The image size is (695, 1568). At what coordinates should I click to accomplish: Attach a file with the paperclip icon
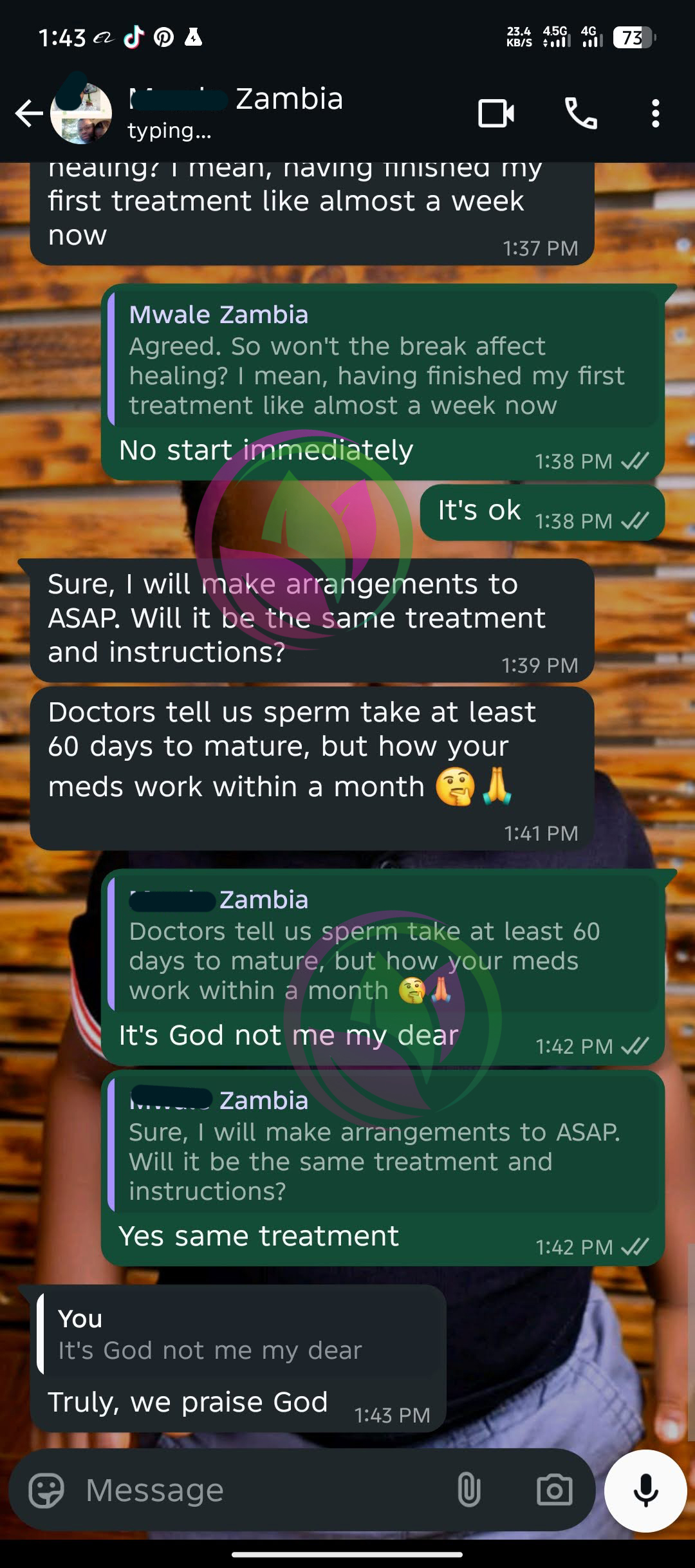pyautogui.click(x=468, y=1490)
